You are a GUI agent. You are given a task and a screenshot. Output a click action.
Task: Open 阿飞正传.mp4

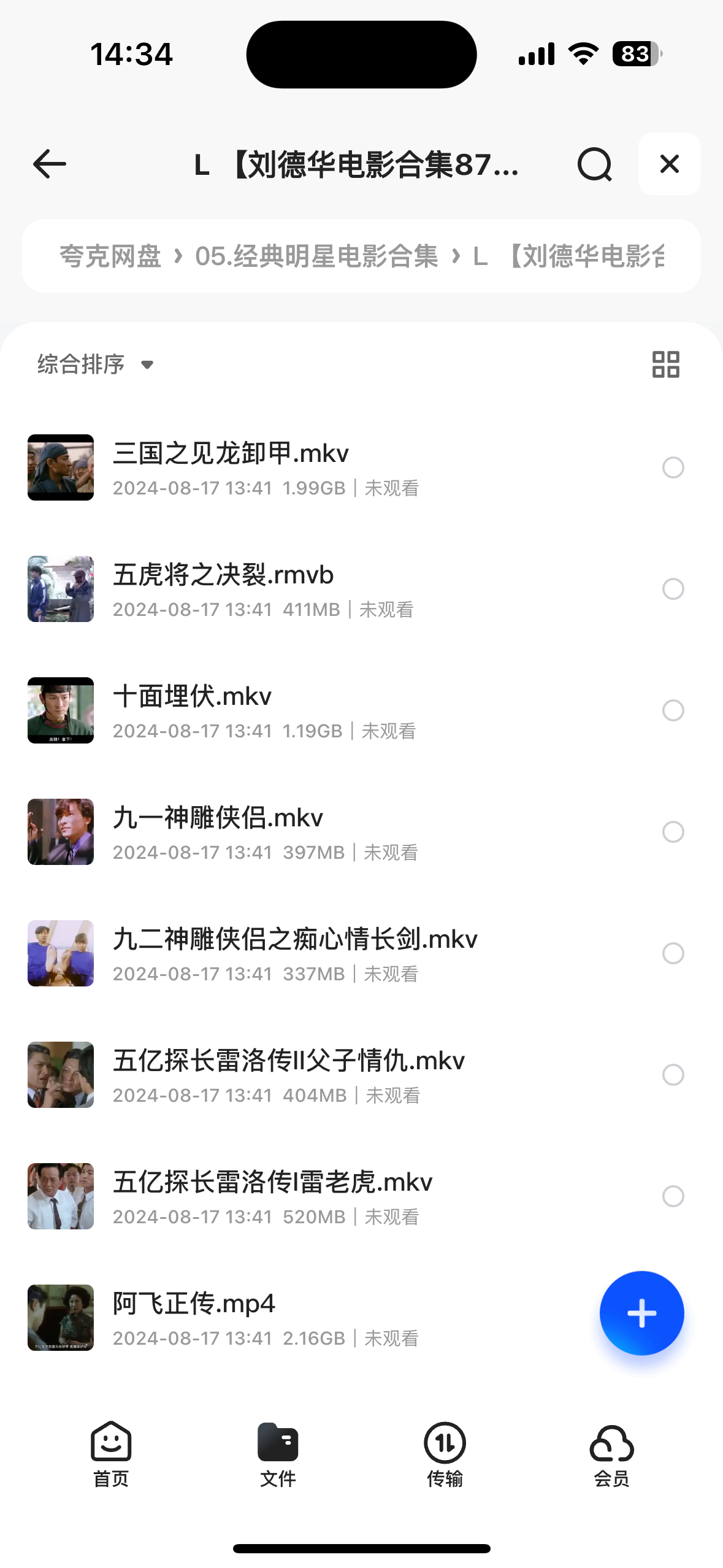click(194, 1304)
